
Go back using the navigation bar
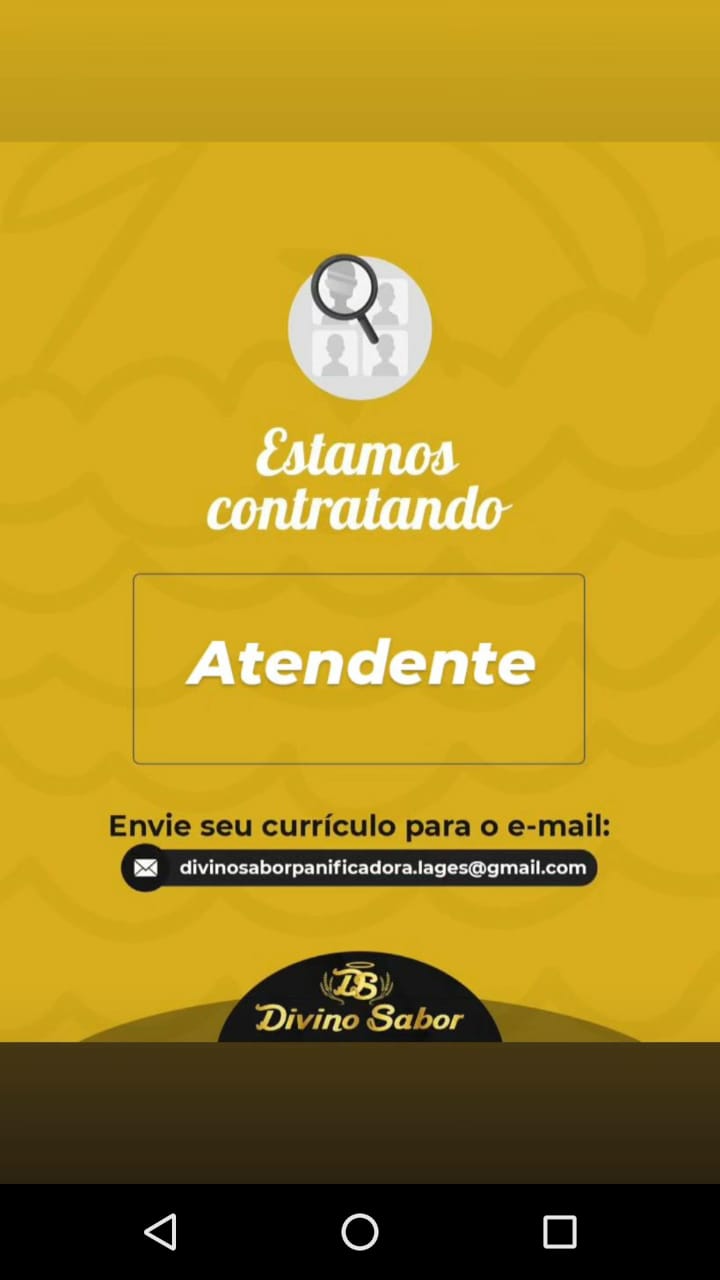click(160, 1232)
